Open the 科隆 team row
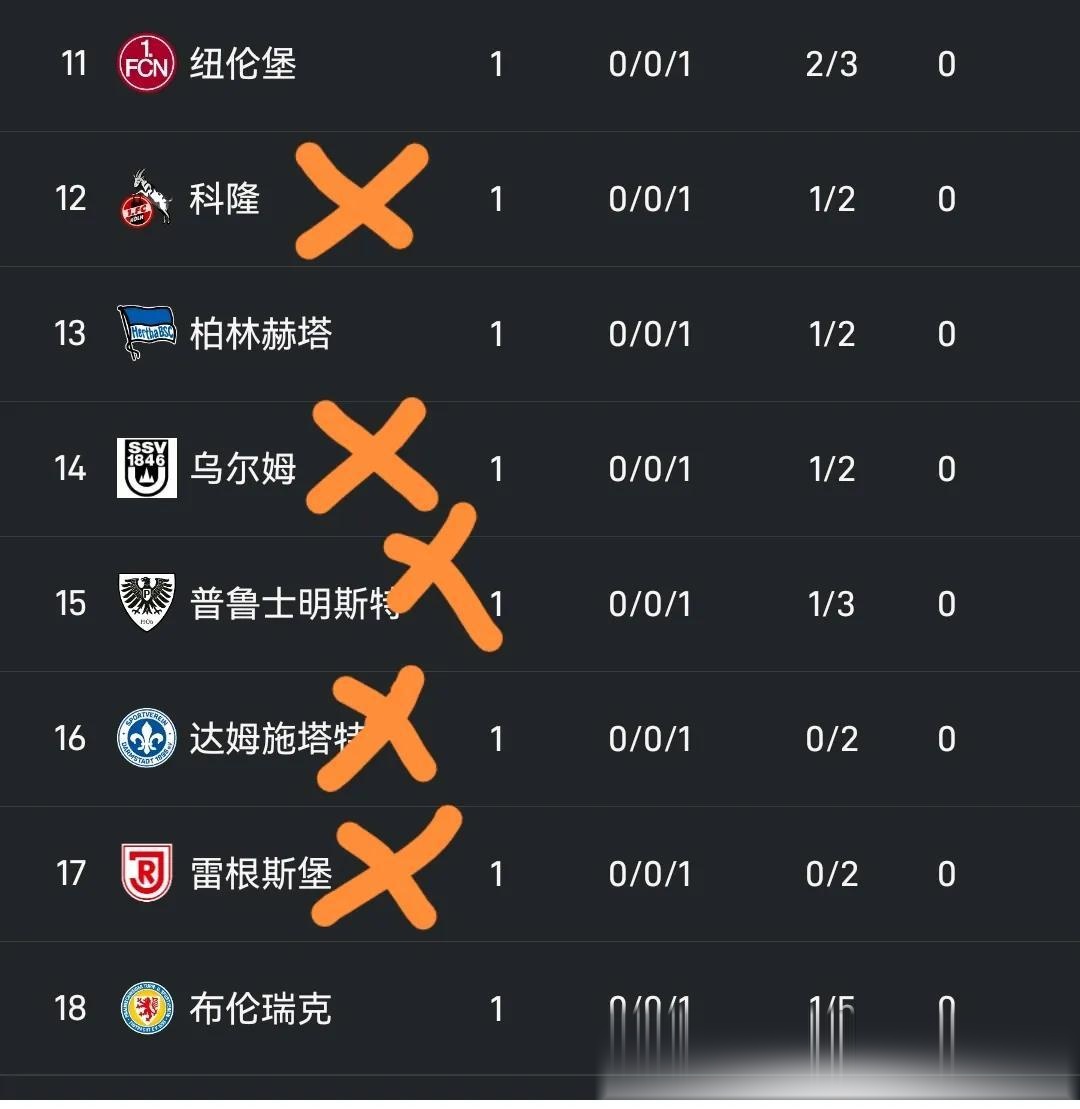Screen dimensions: 1080x1109 [x=224, y=199]
